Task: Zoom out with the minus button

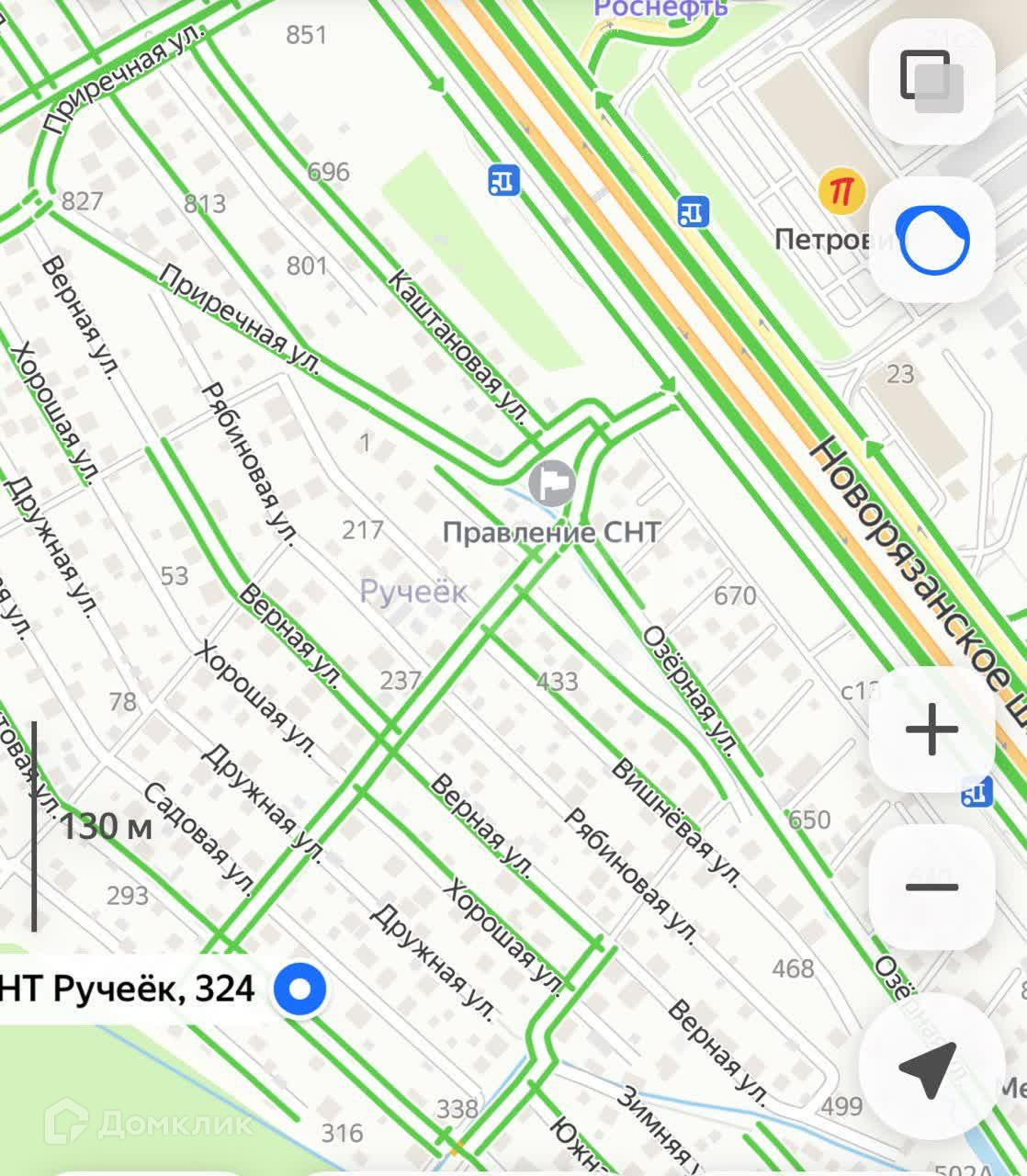Action: click(931, 887)
